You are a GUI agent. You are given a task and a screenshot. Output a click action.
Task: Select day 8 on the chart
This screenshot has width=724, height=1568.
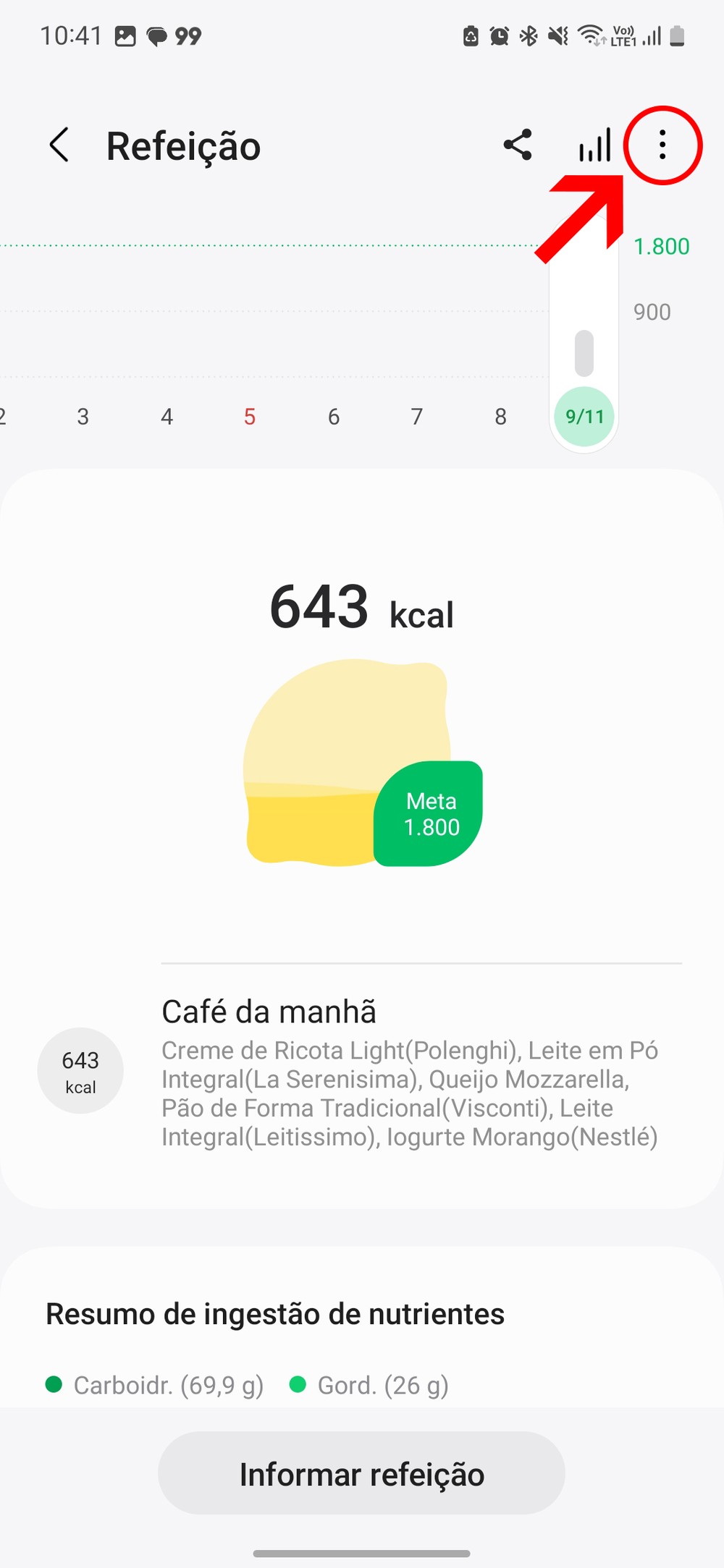tap(500, 417)
